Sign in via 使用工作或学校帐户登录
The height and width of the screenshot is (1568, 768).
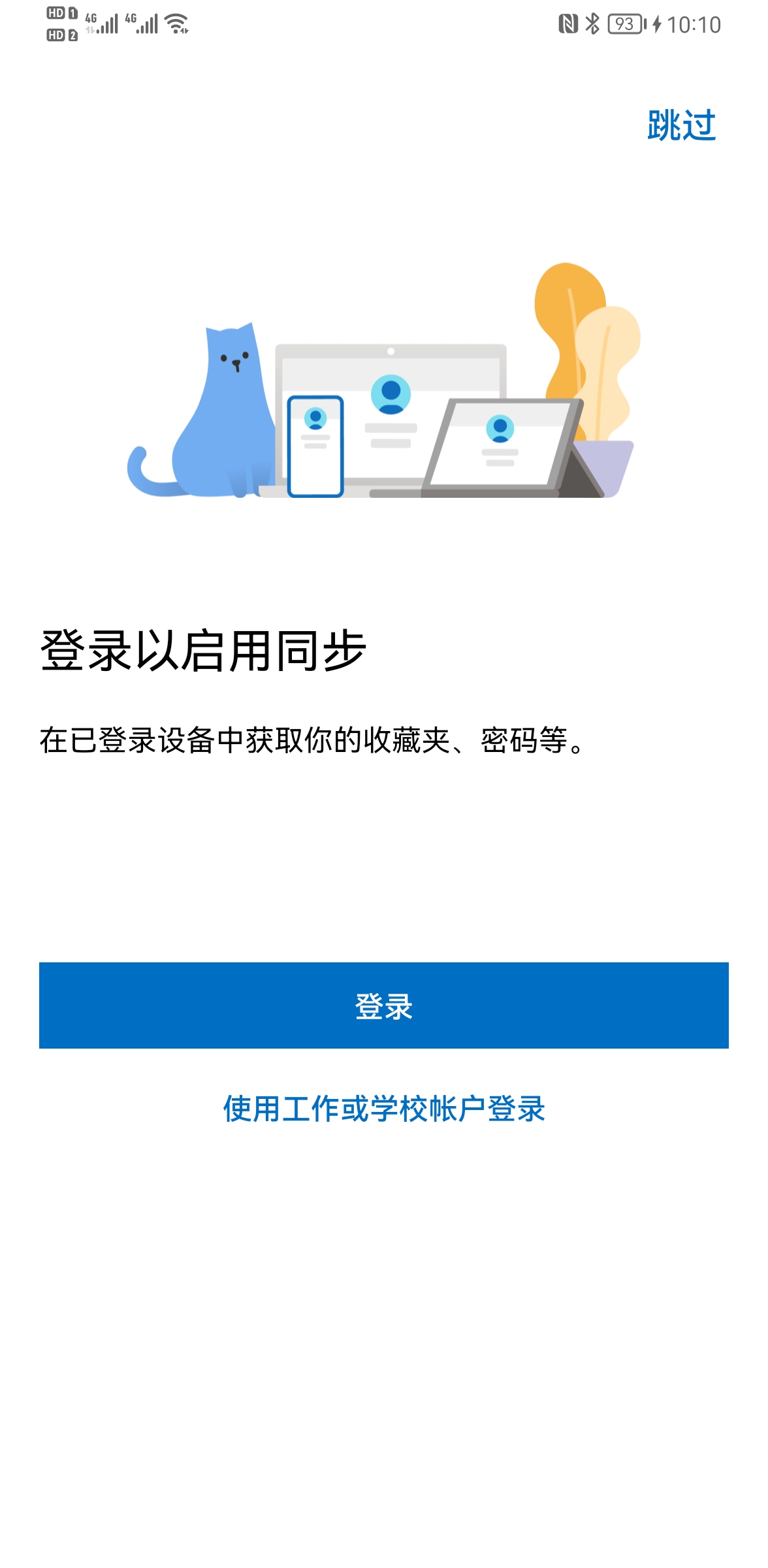tap(384, 1109)
